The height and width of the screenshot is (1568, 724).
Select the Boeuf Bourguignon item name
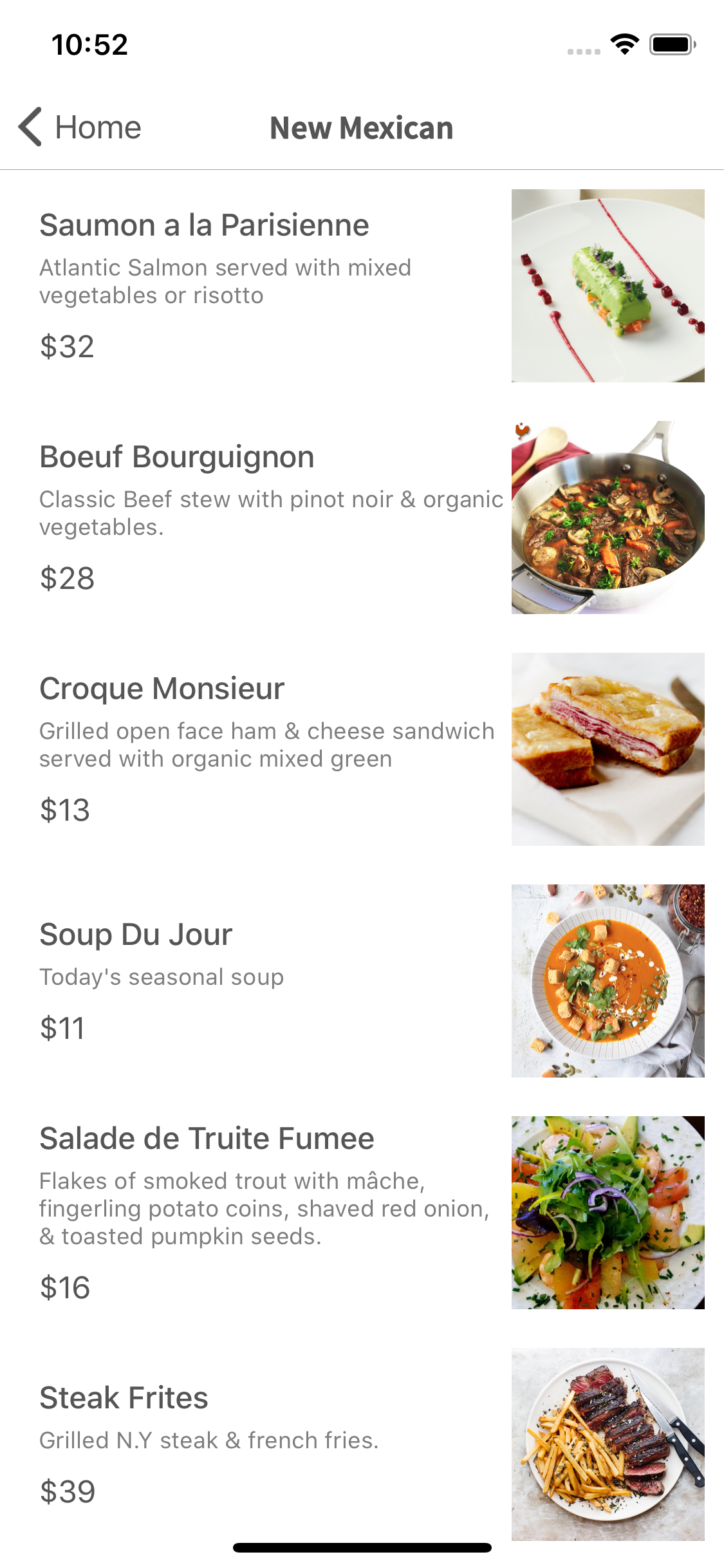coord(176,456)
